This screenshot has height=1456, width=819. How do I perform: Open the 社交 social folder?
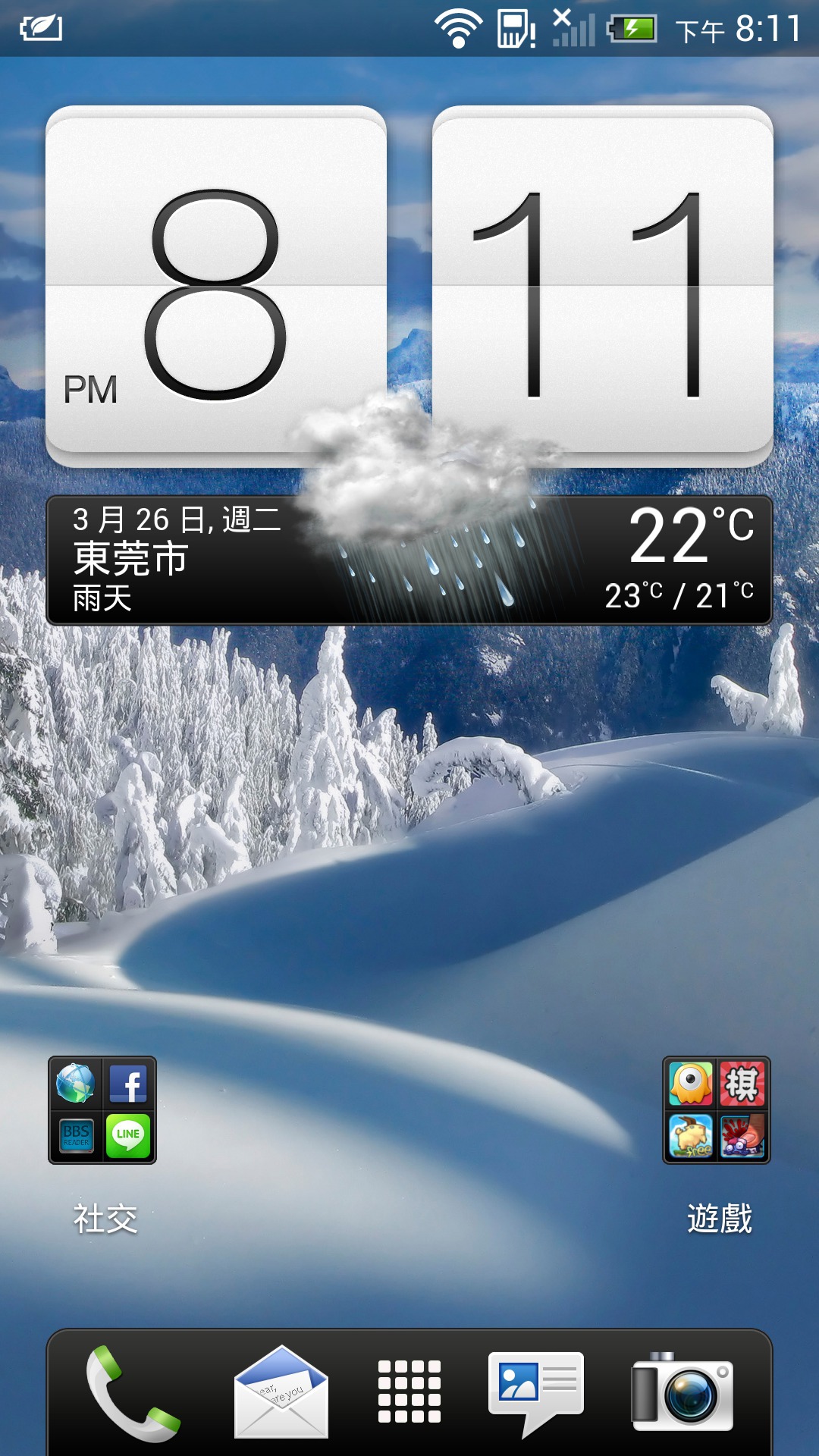[102, 1110]
